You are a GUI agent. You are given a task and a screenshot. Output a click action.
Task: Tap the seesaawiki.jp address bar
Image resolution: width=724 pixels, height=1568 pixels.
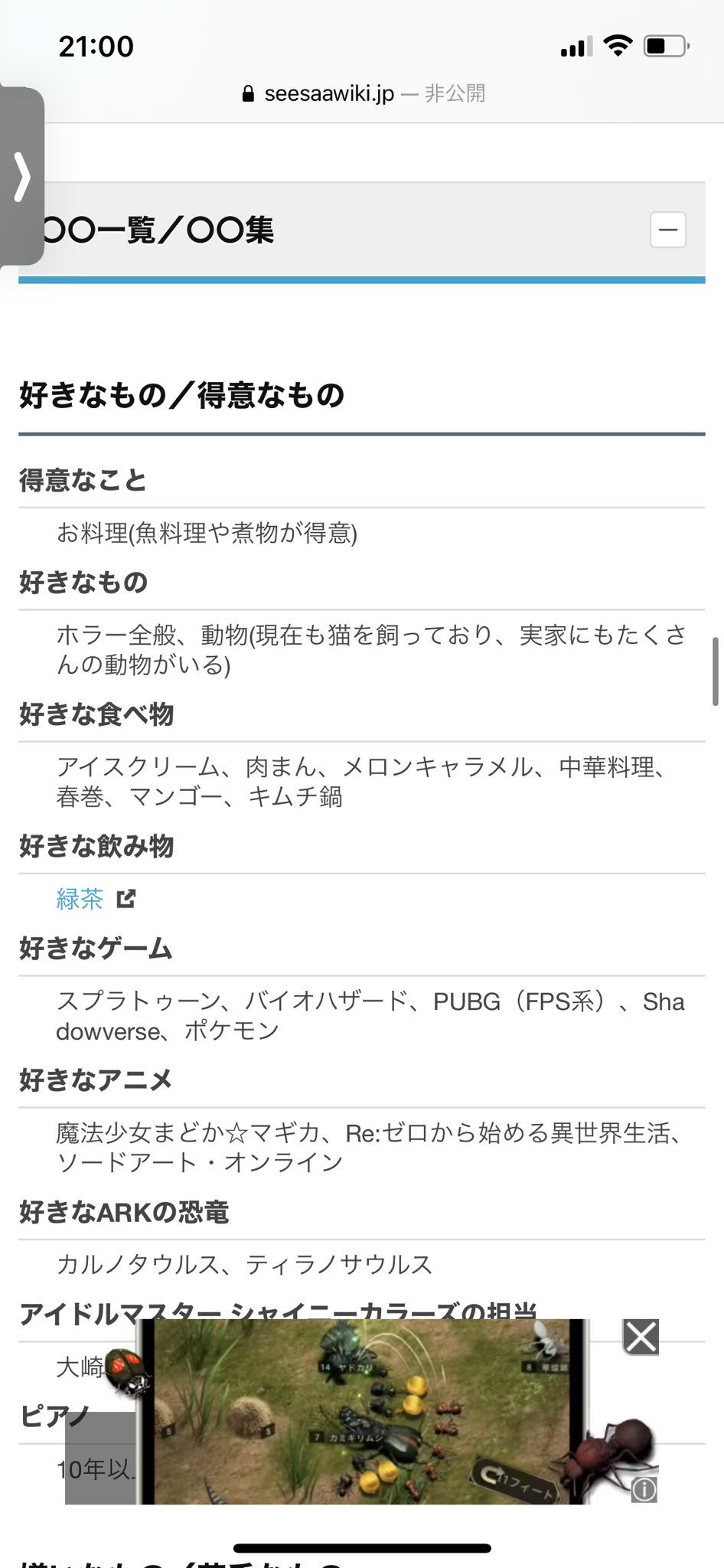pyautogui.click(x=363, y=93)
